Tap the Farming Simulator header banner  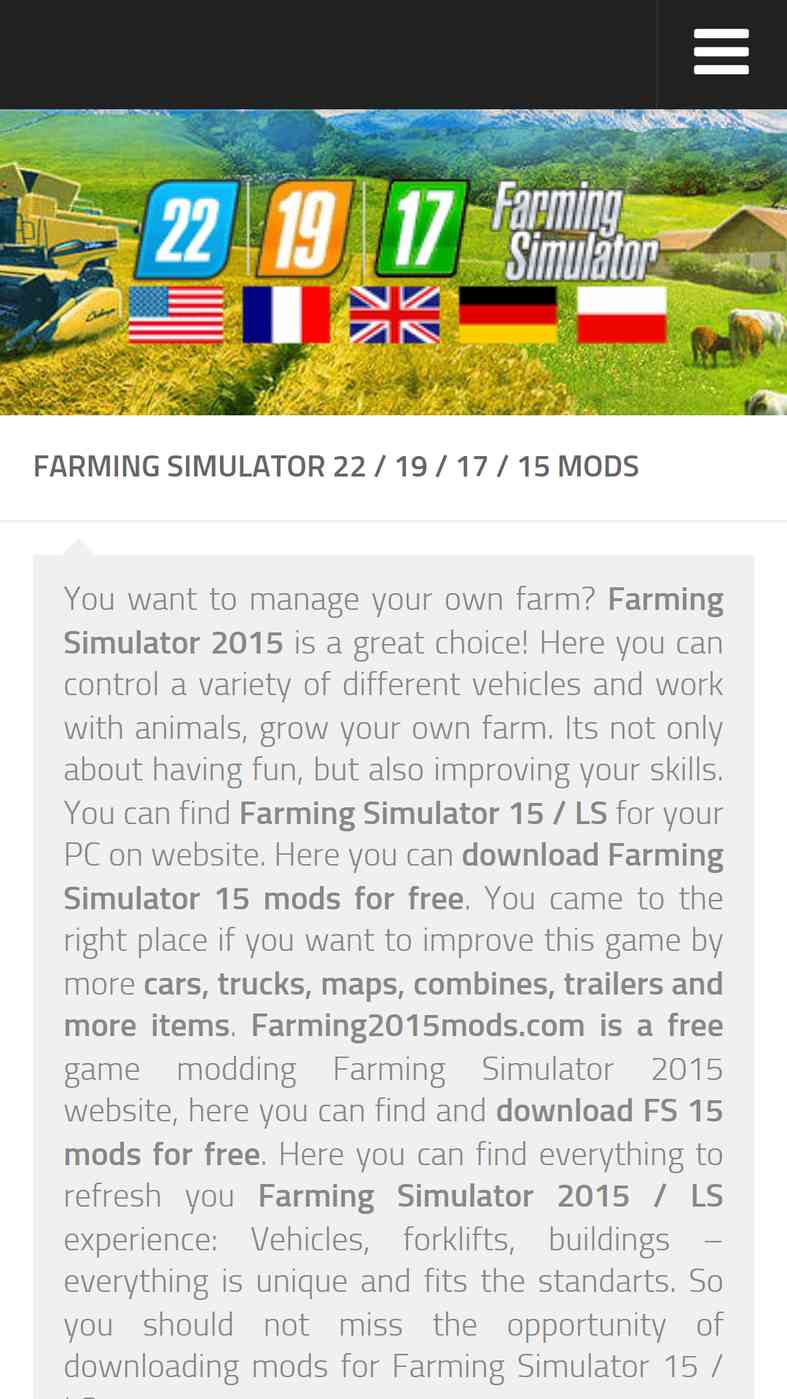tap(393, 262)
